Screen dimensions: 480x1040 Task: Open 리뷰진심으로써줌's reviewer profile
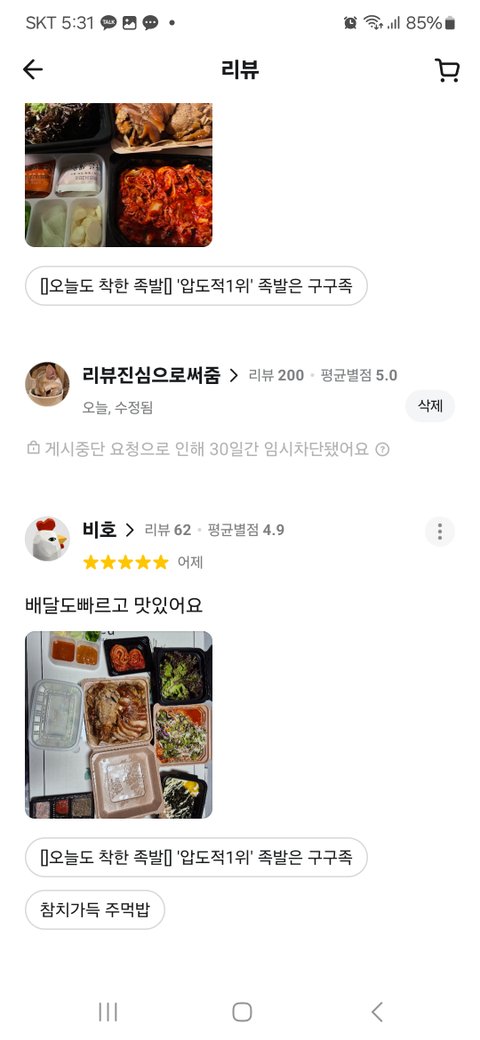coord(160,375)
